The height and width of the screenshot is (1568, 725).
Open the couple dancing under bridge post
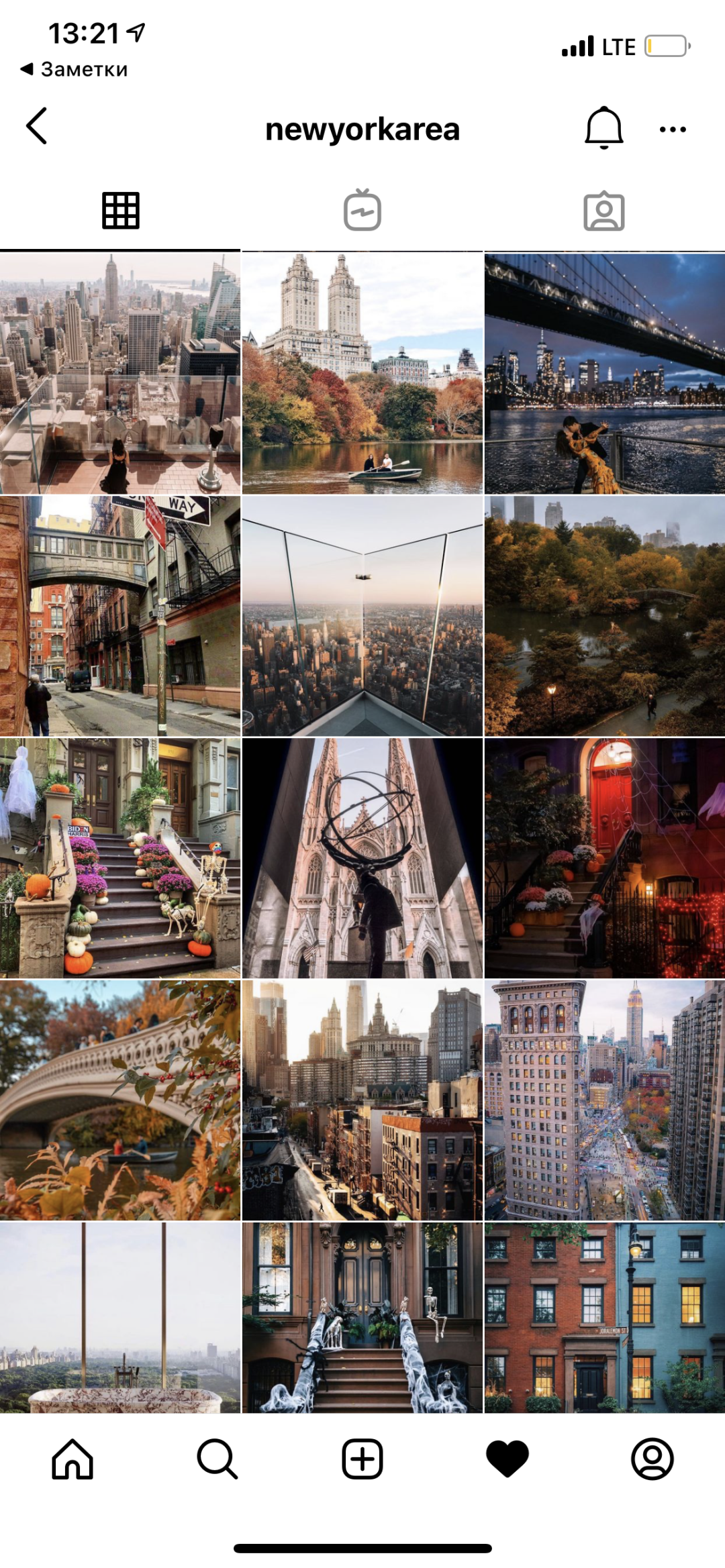(605, 373)
